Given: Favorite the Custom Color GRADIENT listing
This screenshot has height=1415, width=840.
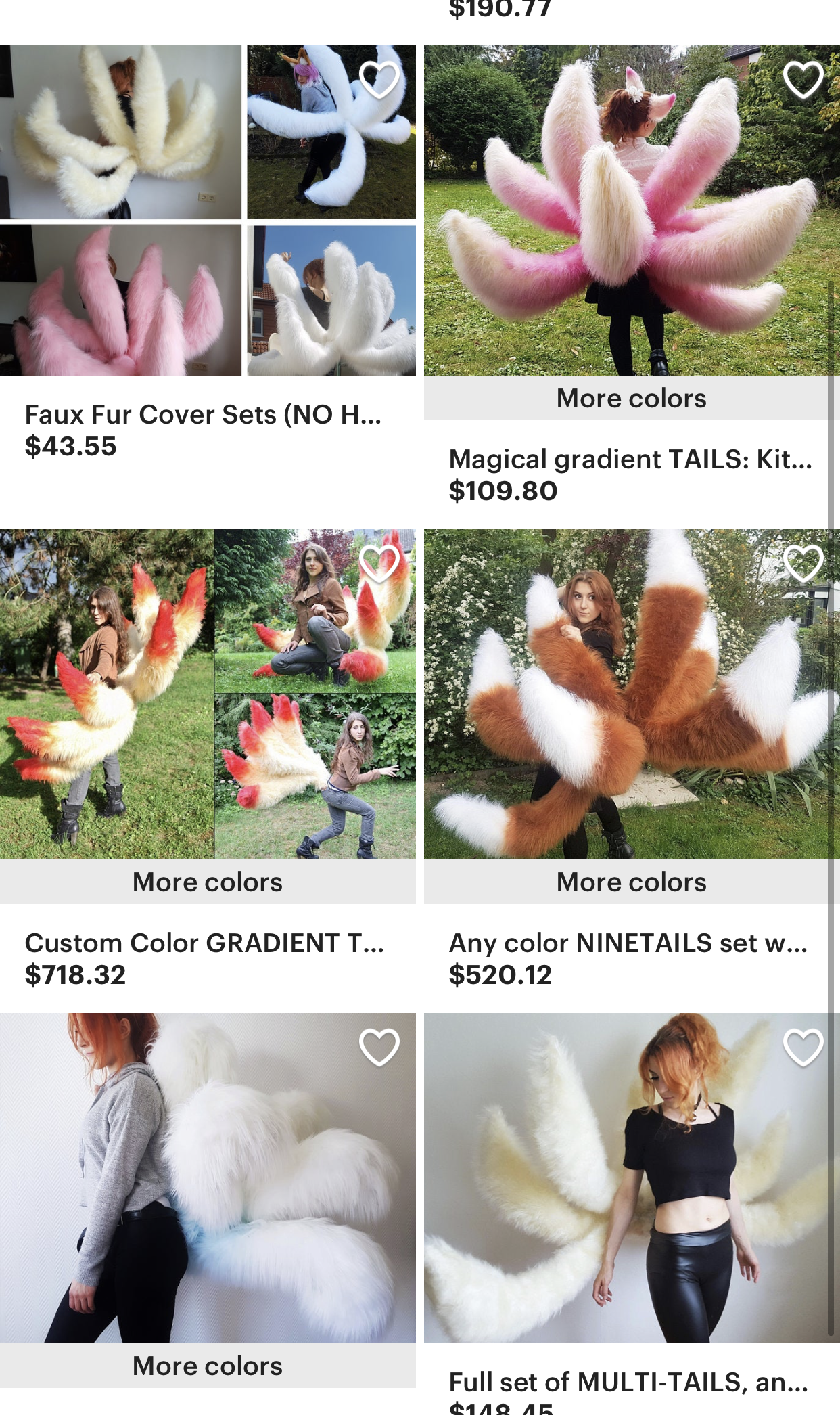Looking at the screenshot, I should (x=379, y=563).
